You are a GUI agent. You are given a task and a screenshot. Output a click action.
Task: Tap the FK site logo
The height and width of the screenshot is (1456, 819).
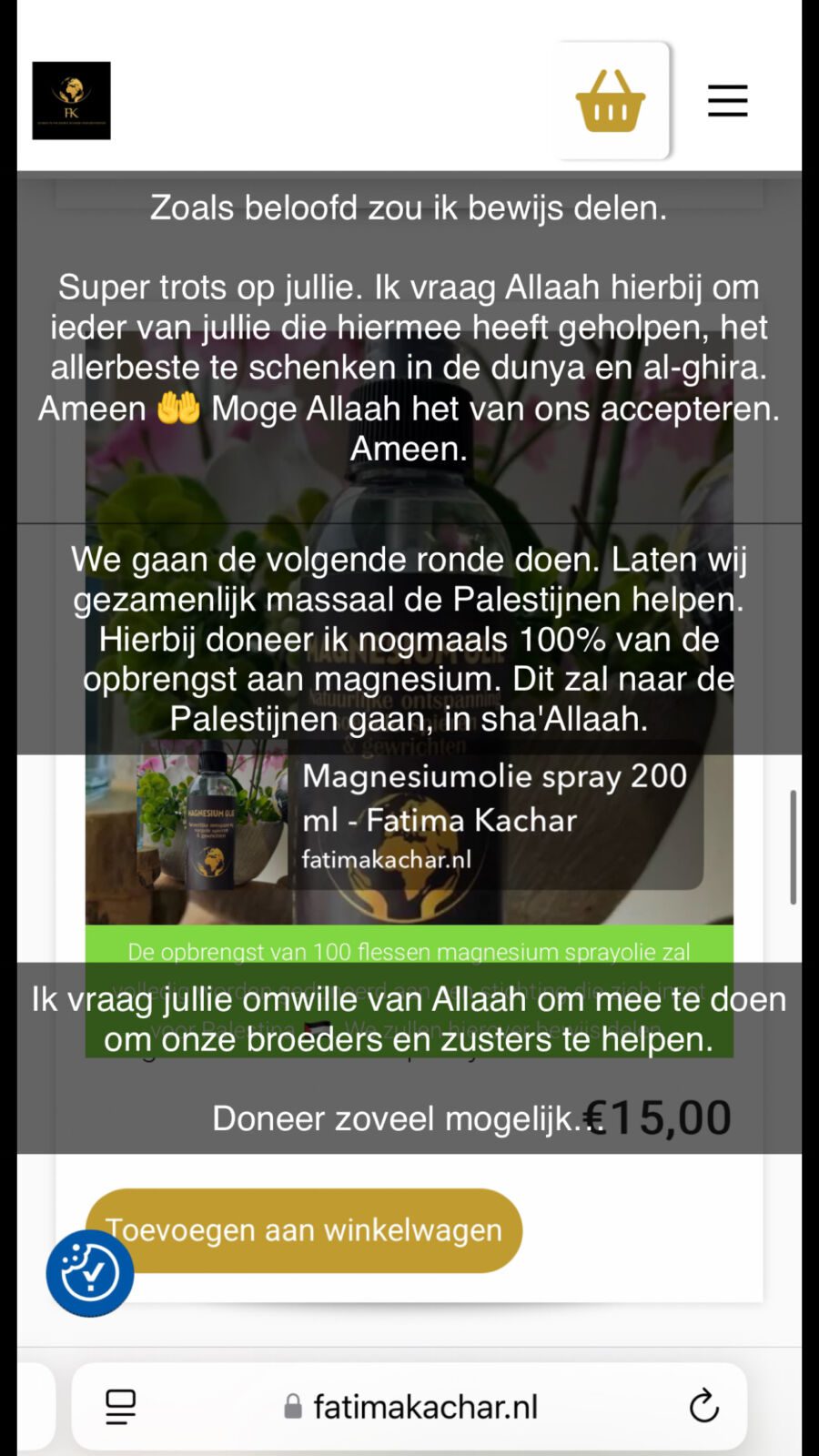pyautogui.click(x=71, y=101)
